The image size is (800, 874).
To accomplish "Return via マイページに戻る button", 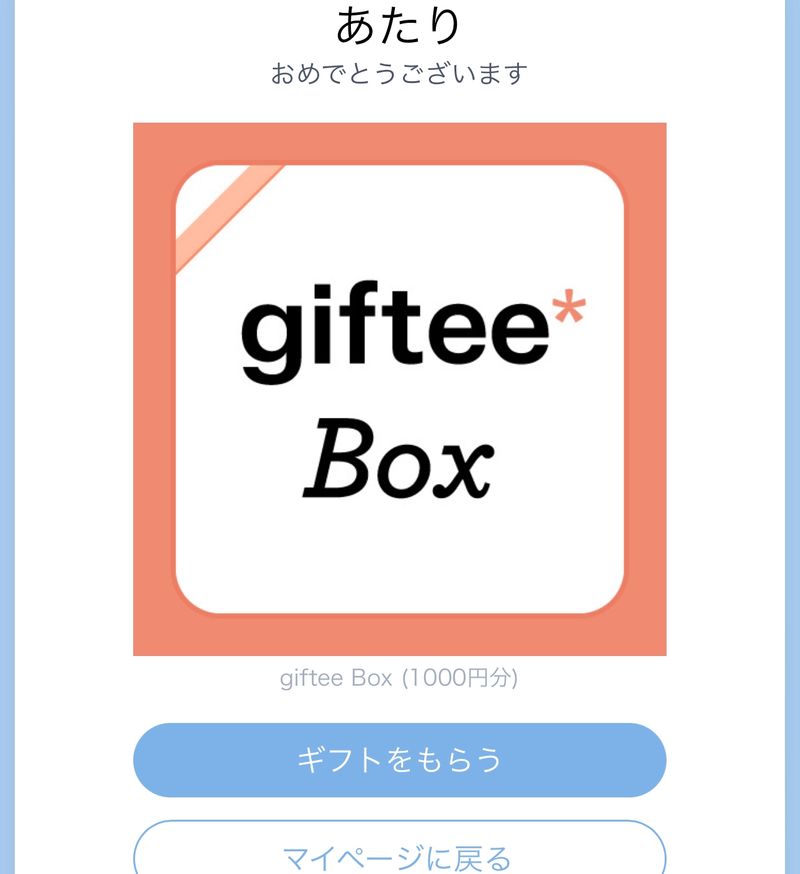I will pyautogui.click(x=399, y=852).
